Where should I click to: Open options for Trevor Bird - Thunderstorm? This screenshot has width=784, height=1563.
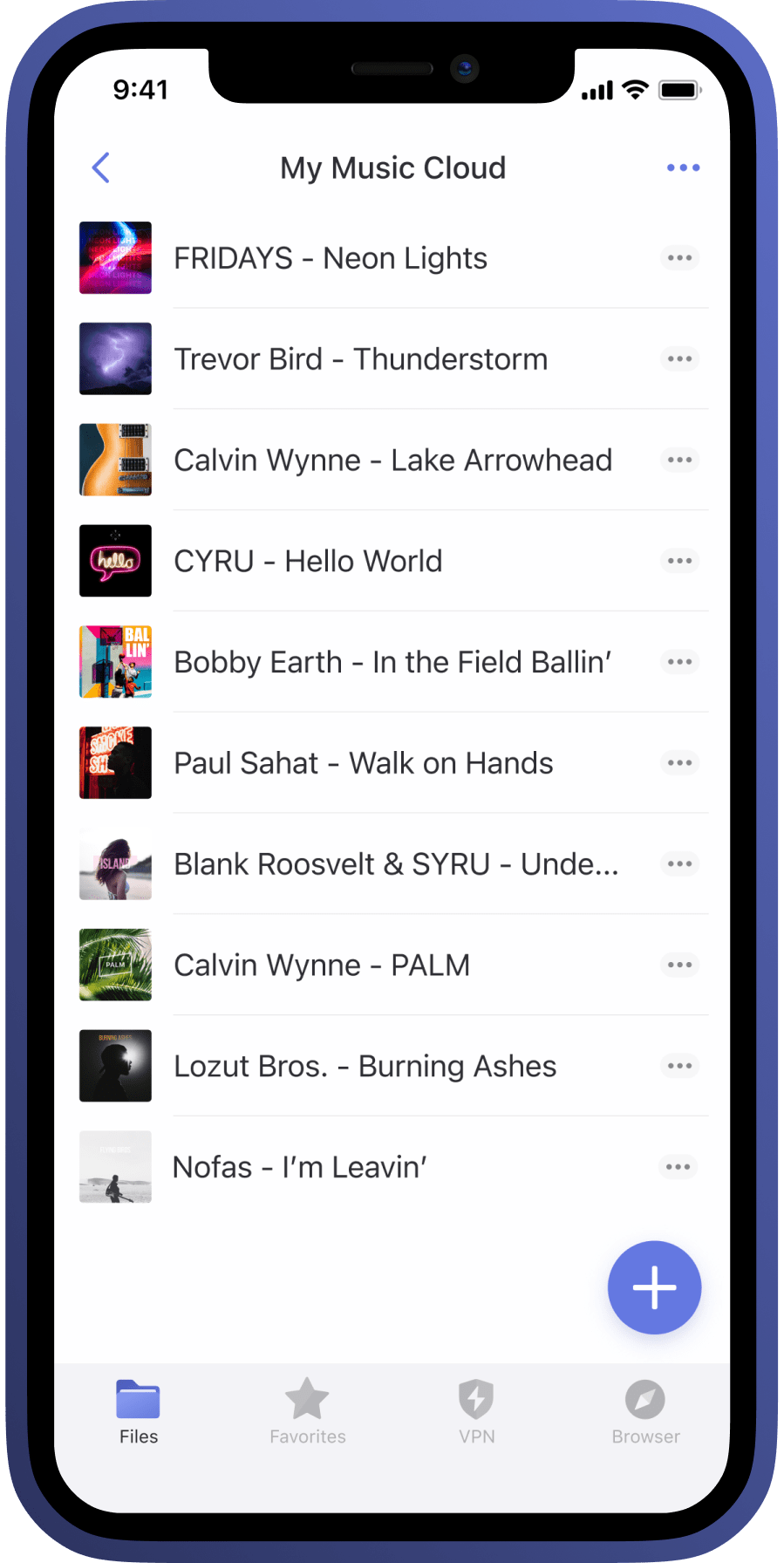tap(679, 359)
